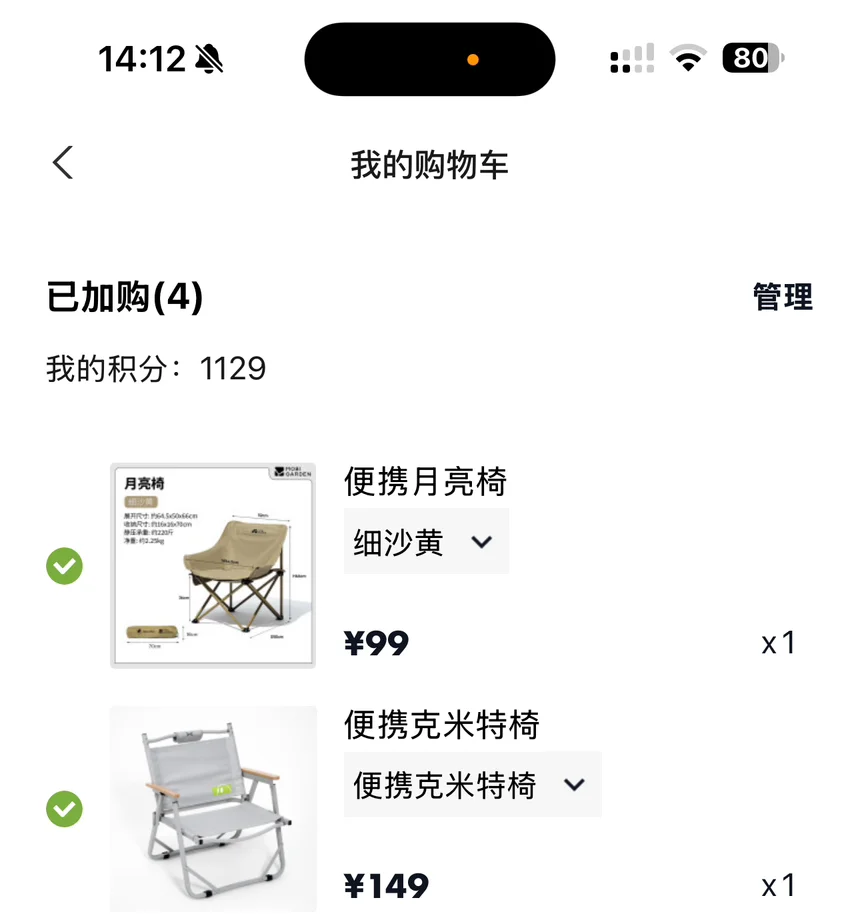
Task: Expand the 便携克米特椅 variant dropdown
Action: coord(472,785)
